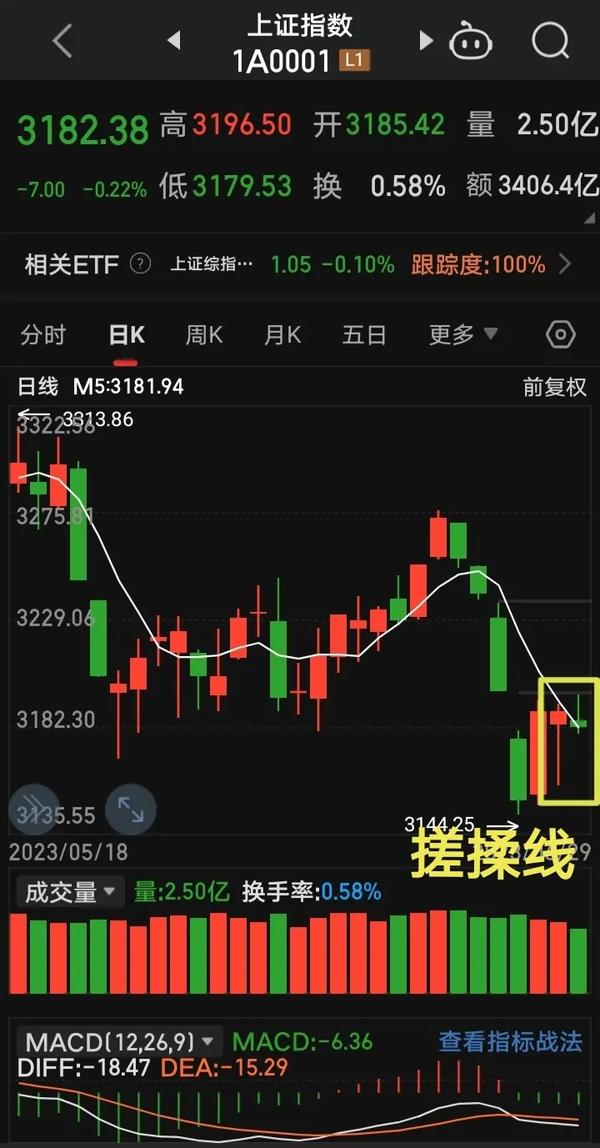Expand the 更多 dropdown
The image size is (600, 1148).
pos(462,335)
